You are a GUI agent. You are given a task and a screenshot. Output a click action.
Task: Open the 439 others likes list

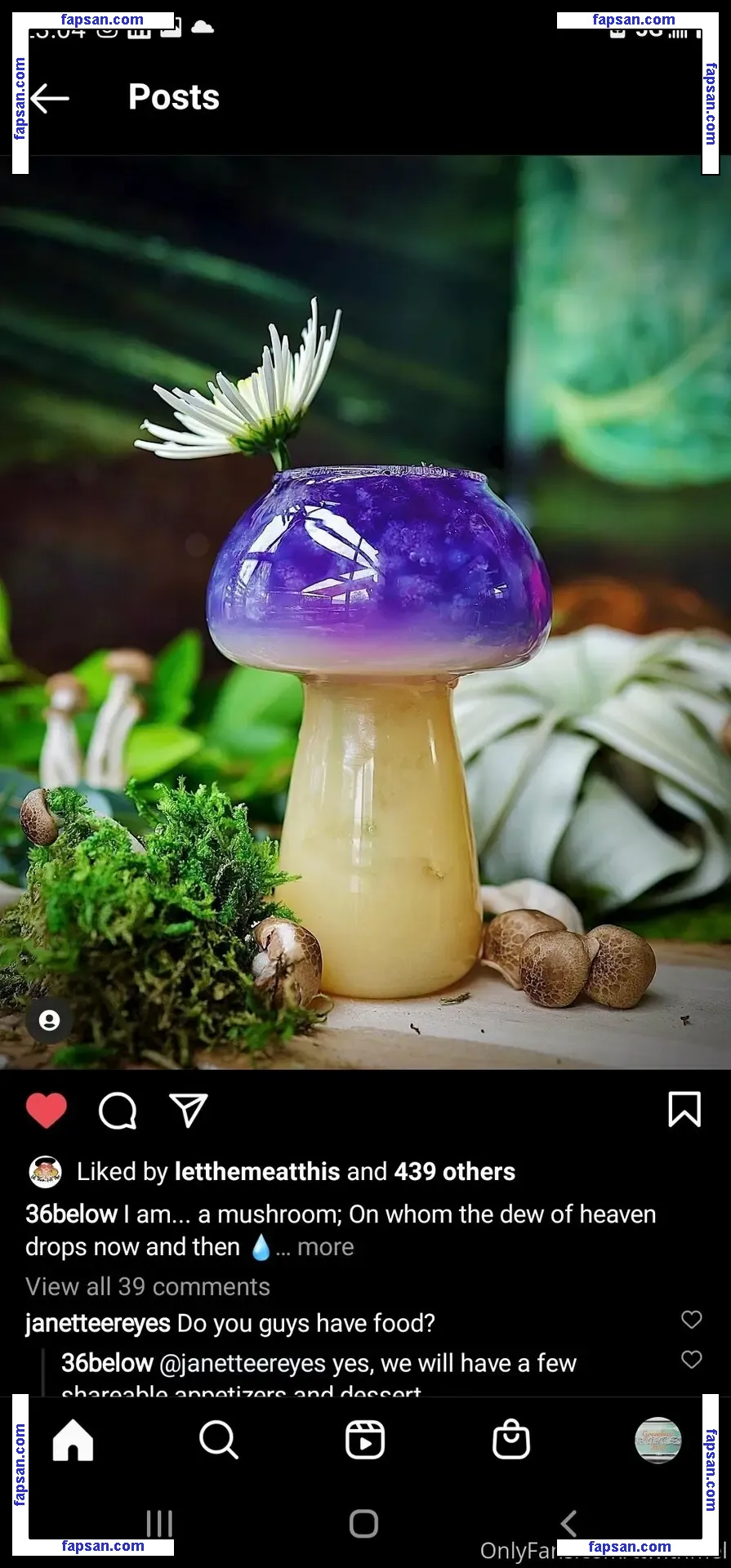(454, 1171)
